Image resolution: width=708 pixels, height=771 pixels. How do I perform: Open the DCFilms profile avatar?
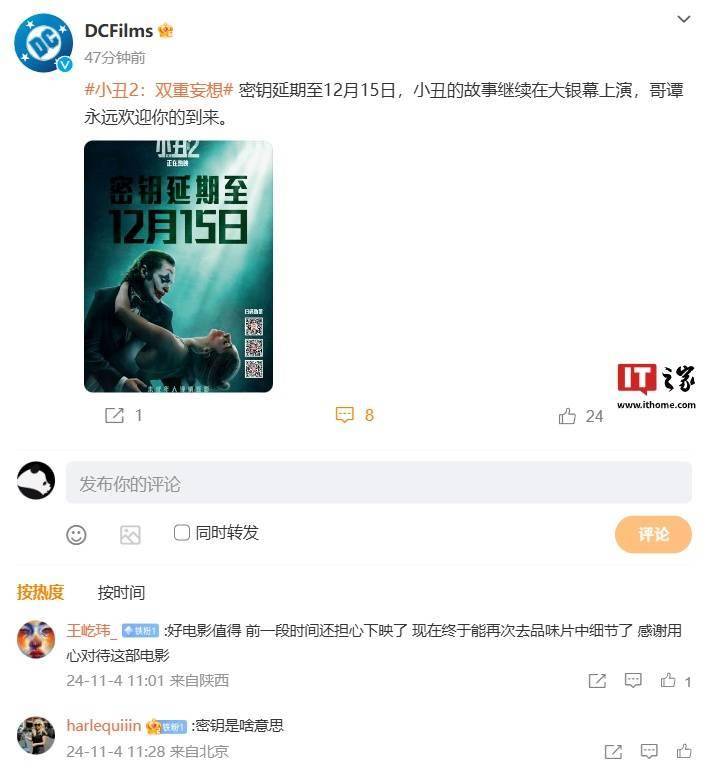pyautogui.click(x=42, y=43)
